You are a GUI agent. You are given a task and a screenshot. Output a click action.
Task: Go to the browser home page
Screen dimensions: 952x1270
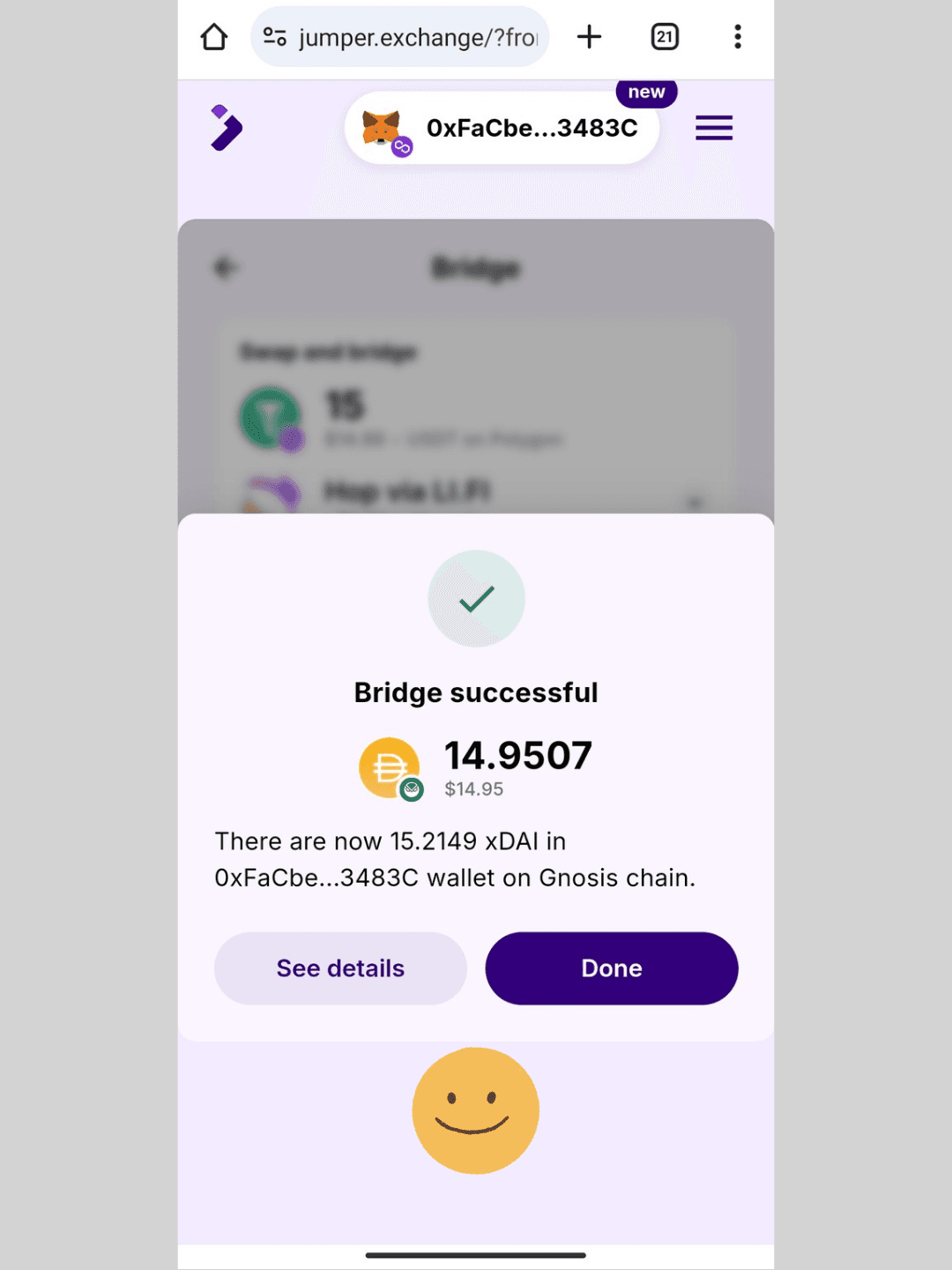click(x=214, y=37)
